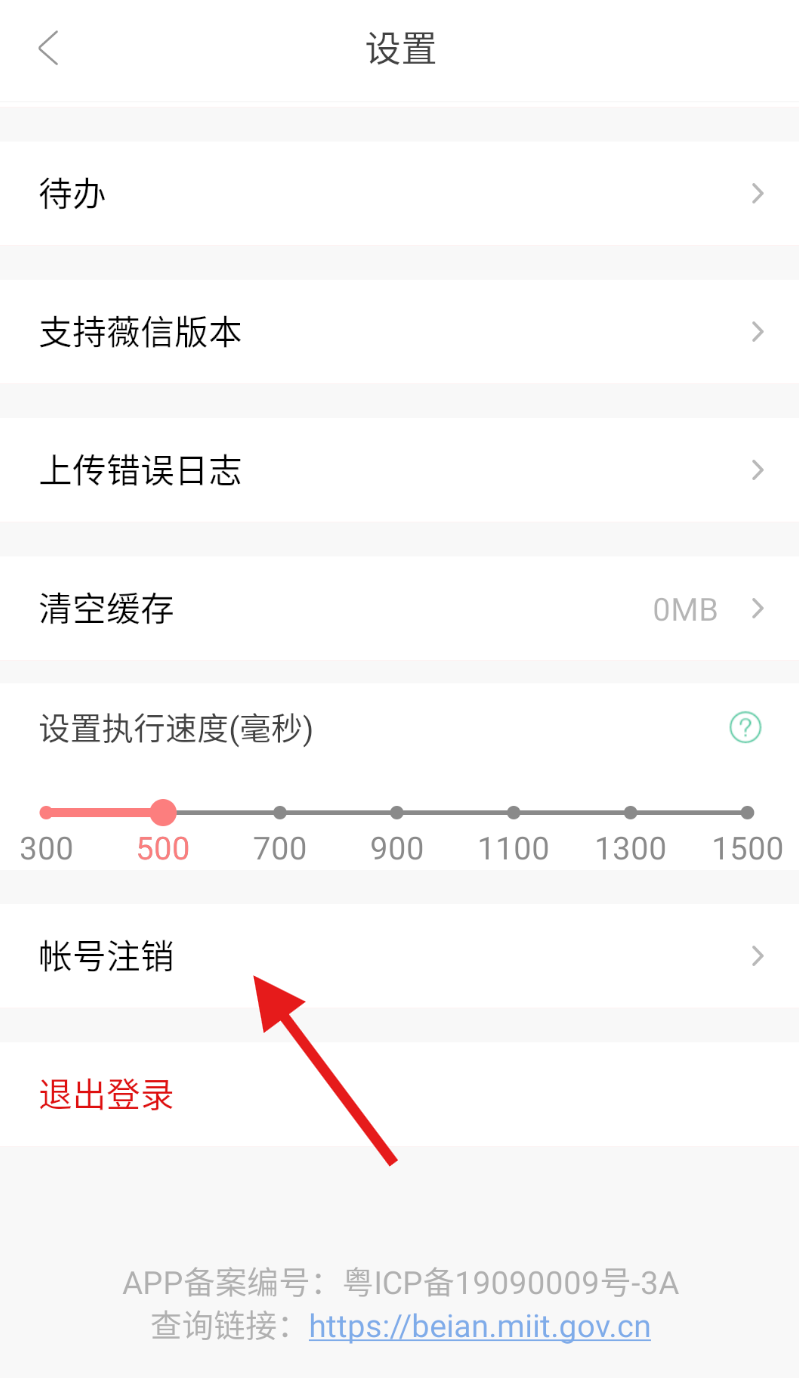
Task: Go back from the 设置 page
Action: point(48,48)
